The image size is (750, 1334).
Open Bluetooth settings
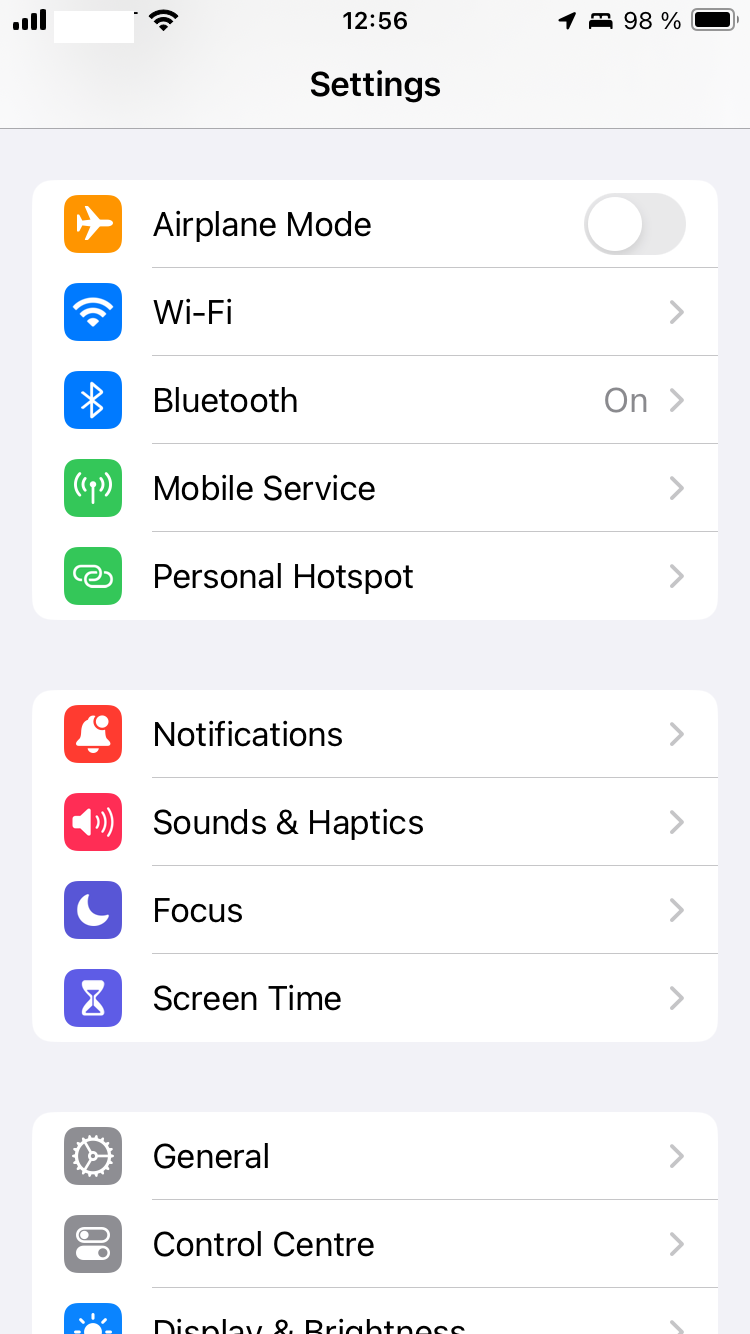(375, 400)
